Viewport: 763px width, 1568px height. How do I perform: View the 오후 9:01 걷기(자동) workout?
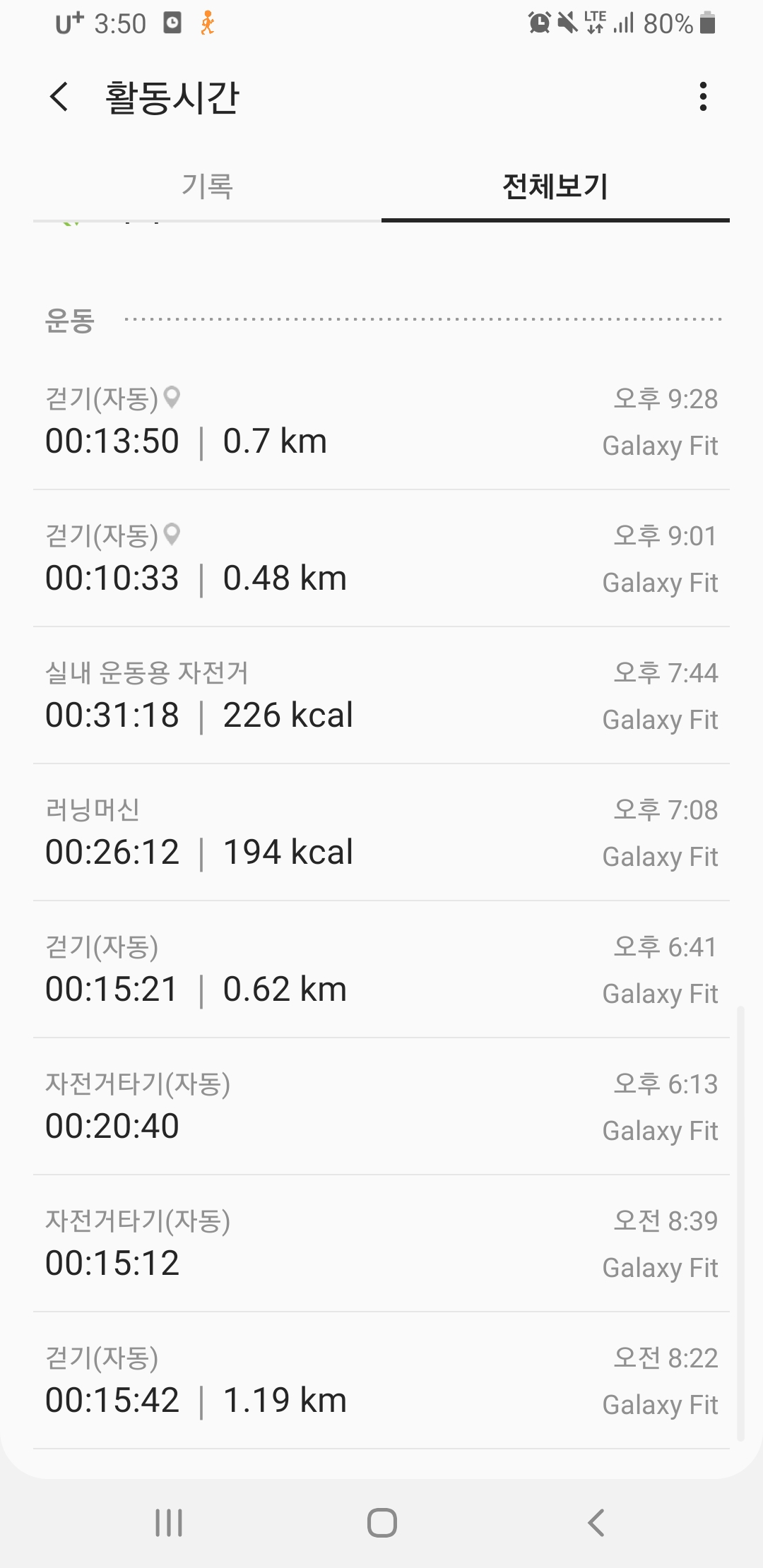381,559
